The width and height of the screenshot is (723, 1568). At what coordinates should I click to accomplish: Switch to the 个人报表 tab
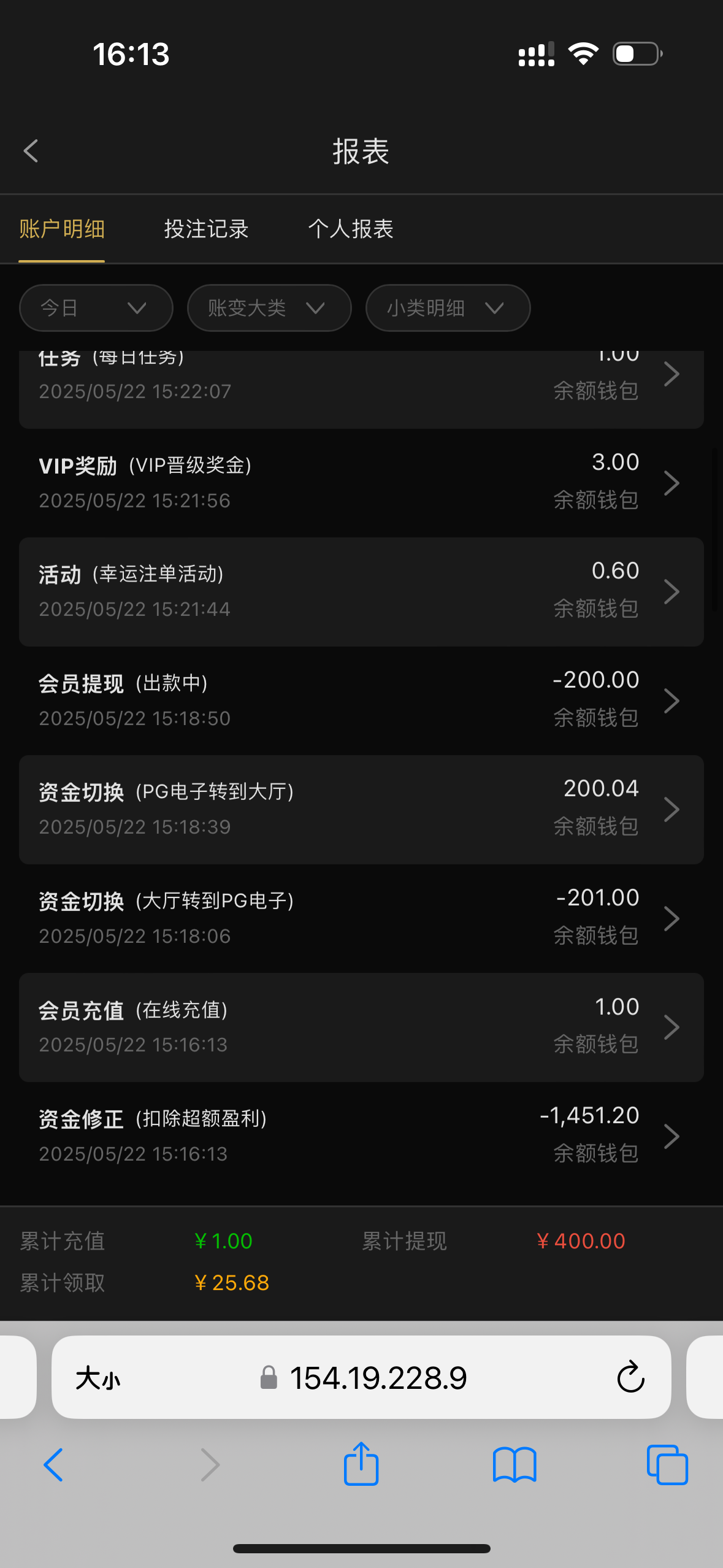[350, 229]
